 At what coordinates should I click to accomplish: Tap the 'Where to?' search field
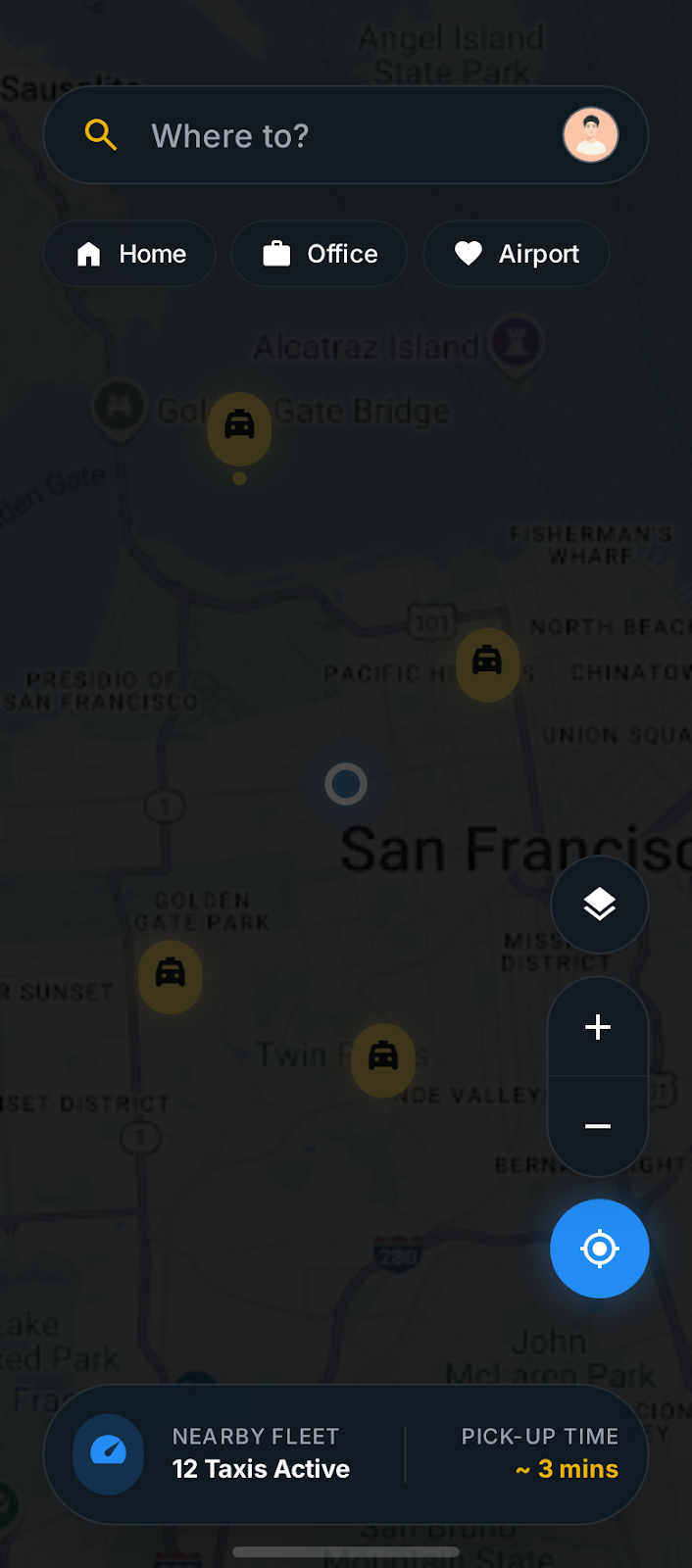(x=323, y=135)
